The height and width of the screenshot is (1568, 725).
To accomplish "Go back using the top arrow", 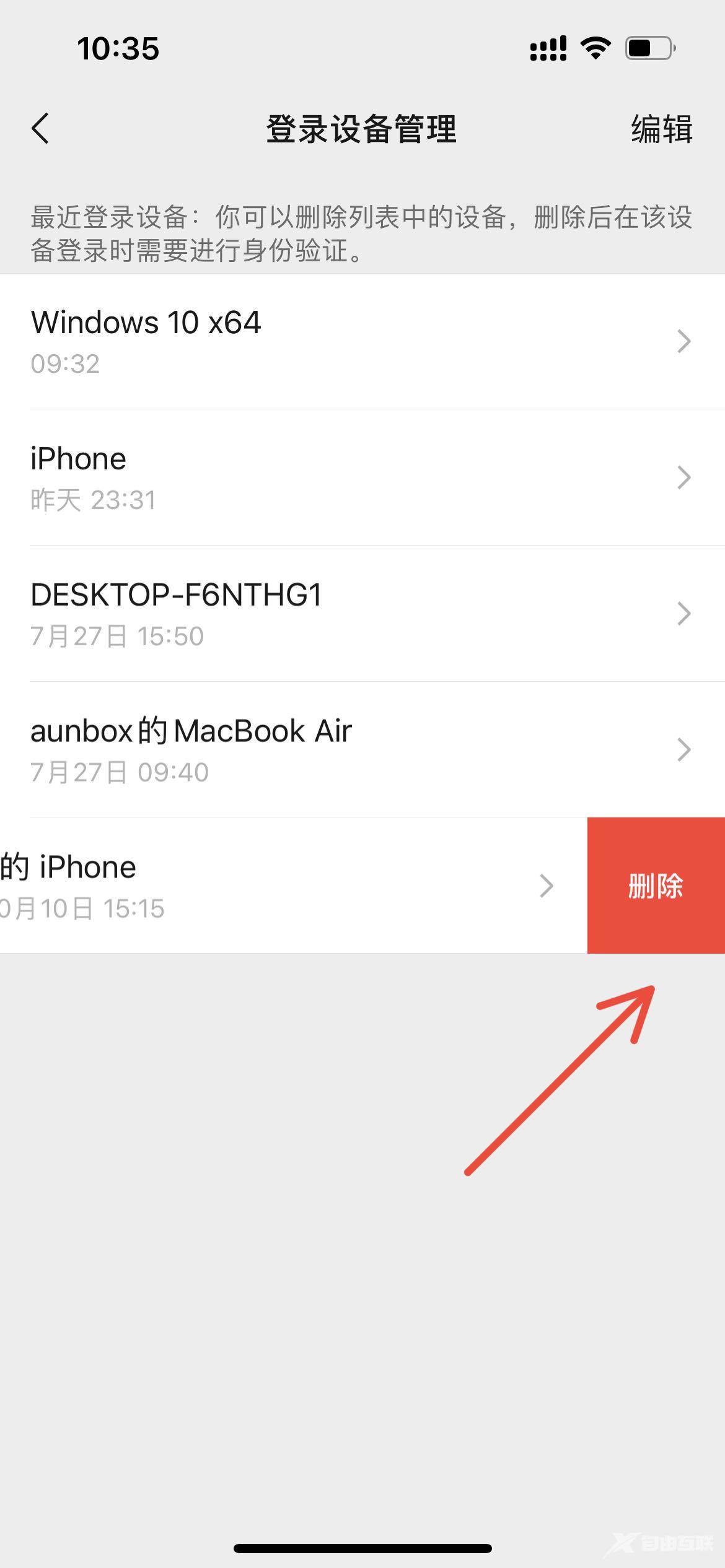I will point(41,129).
